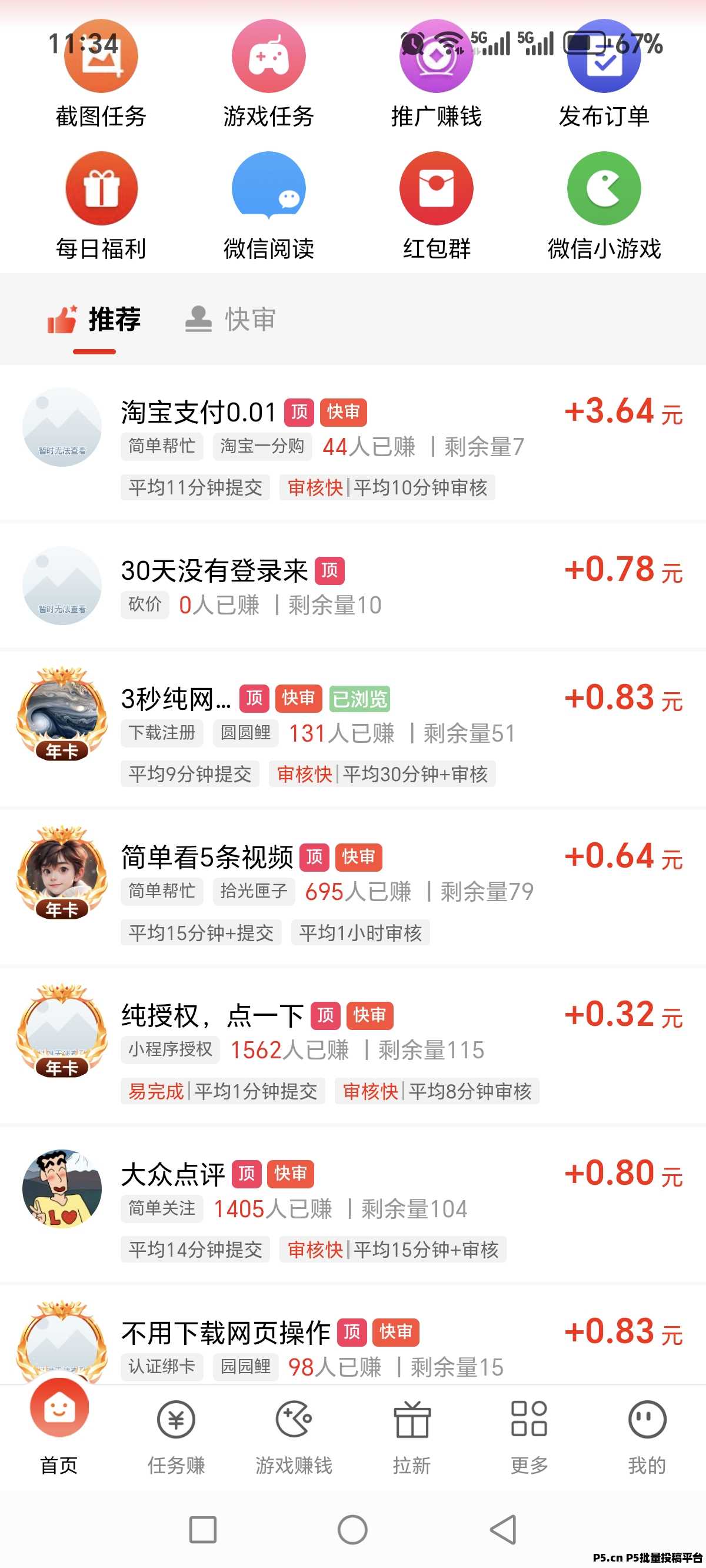Open the 发布订单 shortcut

click(x=604, y=74)
